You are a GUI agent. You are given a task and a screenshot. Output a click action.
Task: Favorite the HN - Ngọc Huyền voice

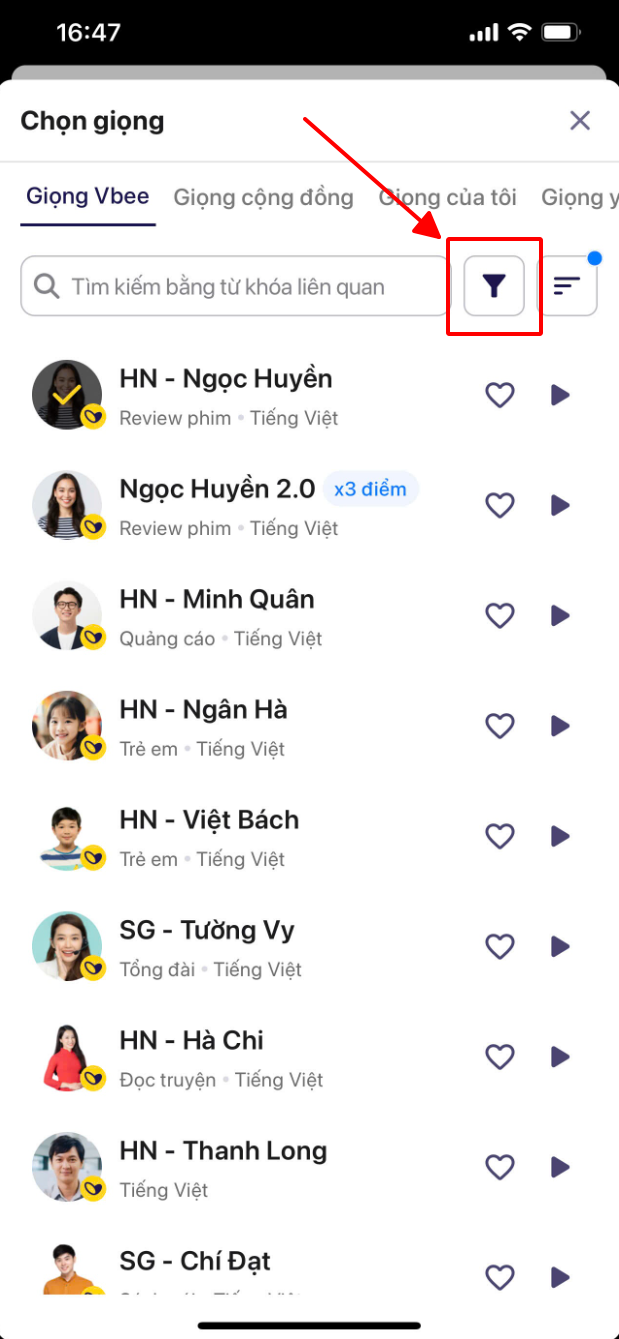[x=499, y=395]
